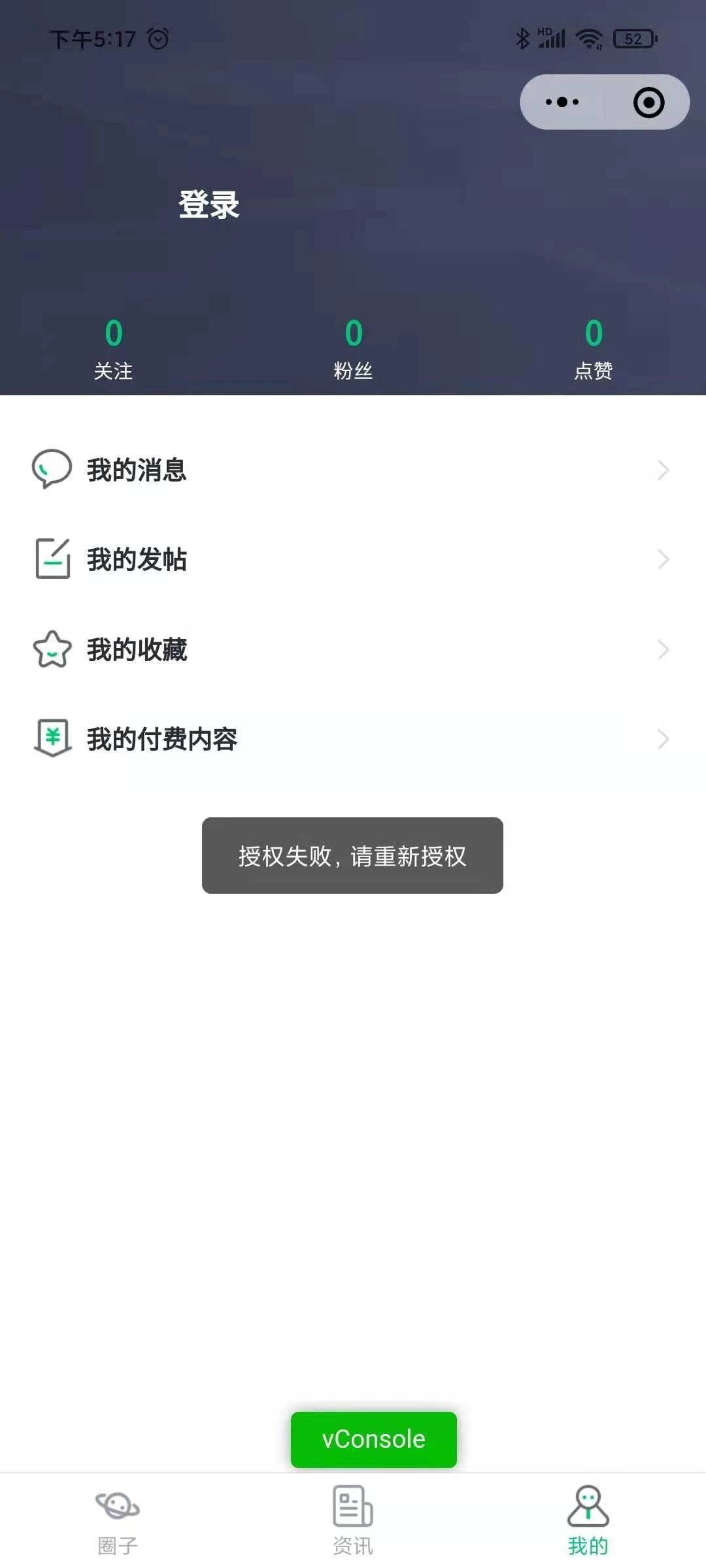Image resolution: width=706 pixels, height=1568 pixels.
Task: Open 我的付费内容 paid content
Action: (353, 739)
